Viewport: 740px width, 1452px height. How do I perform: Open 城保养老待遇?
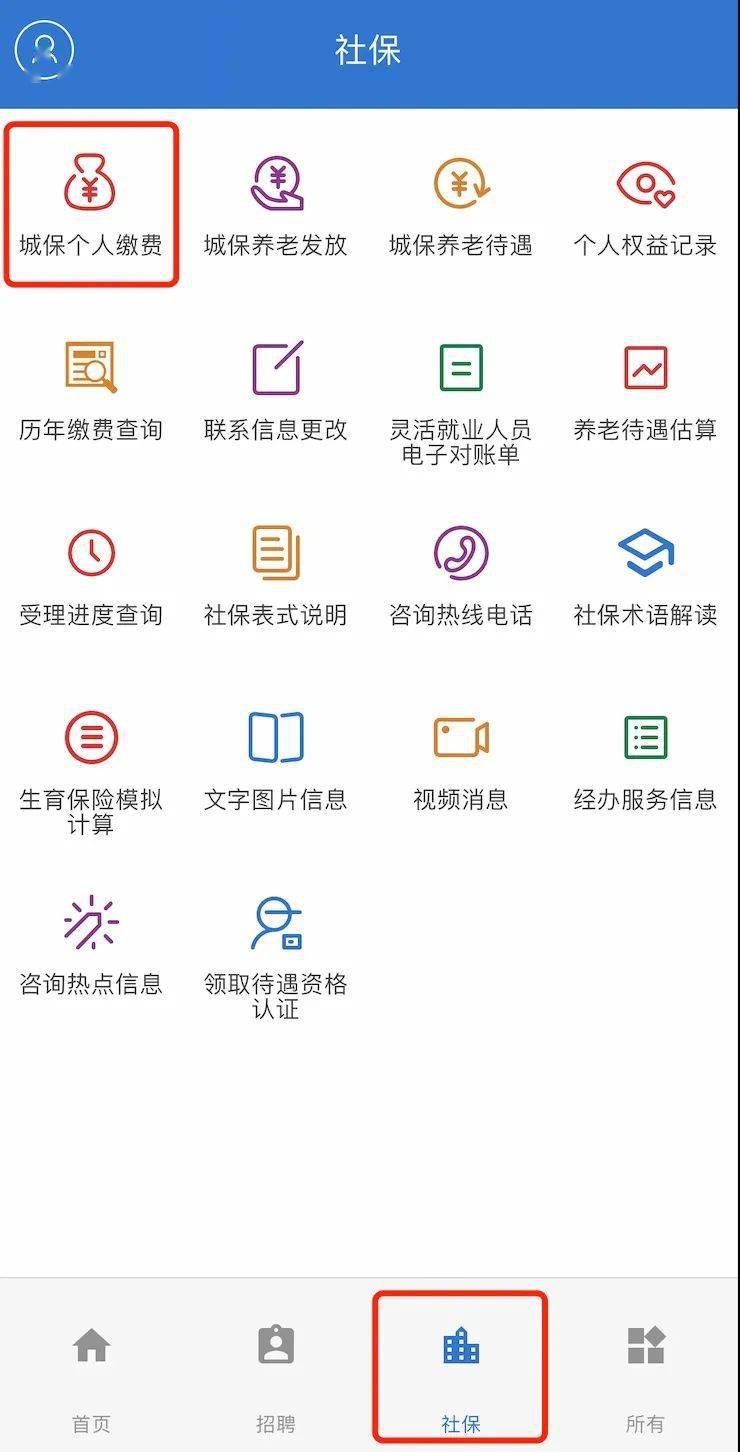click(460, 205)
